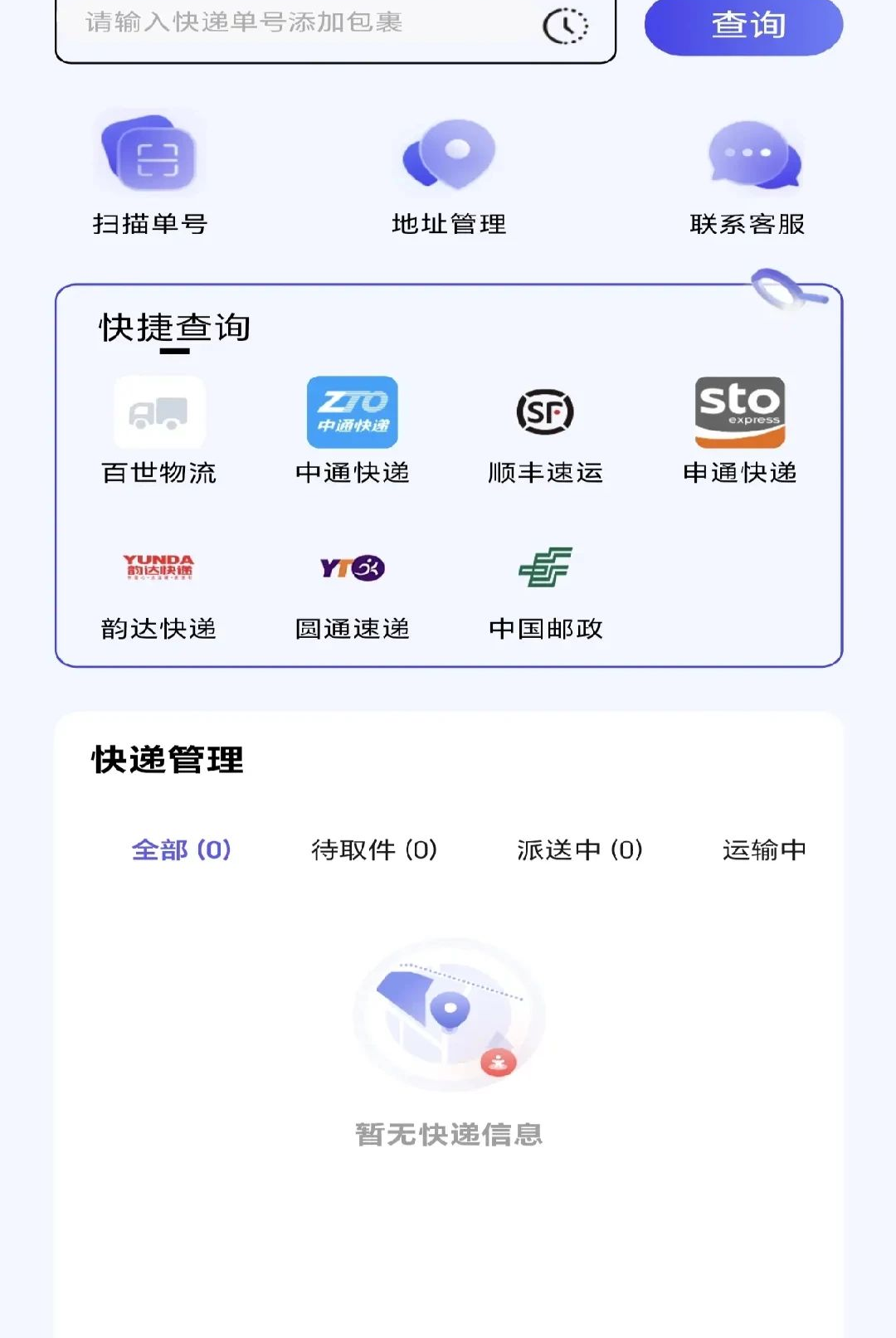Choose 申通快递 courier
Image resolution: width=896 pixels, height=1338 pixels.
(740, 431)
